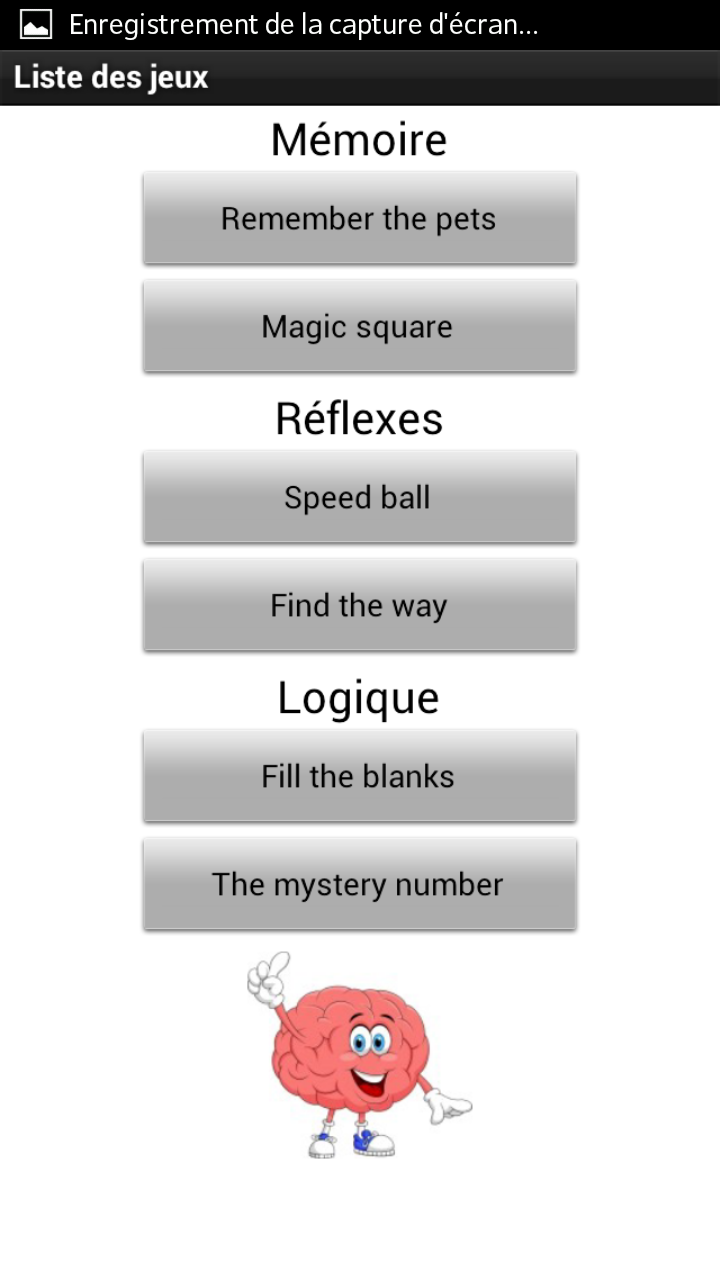Select The mystery number game
Image resolution: width=720 pixels, height=1280 pixels.
(x=359, y=884)
